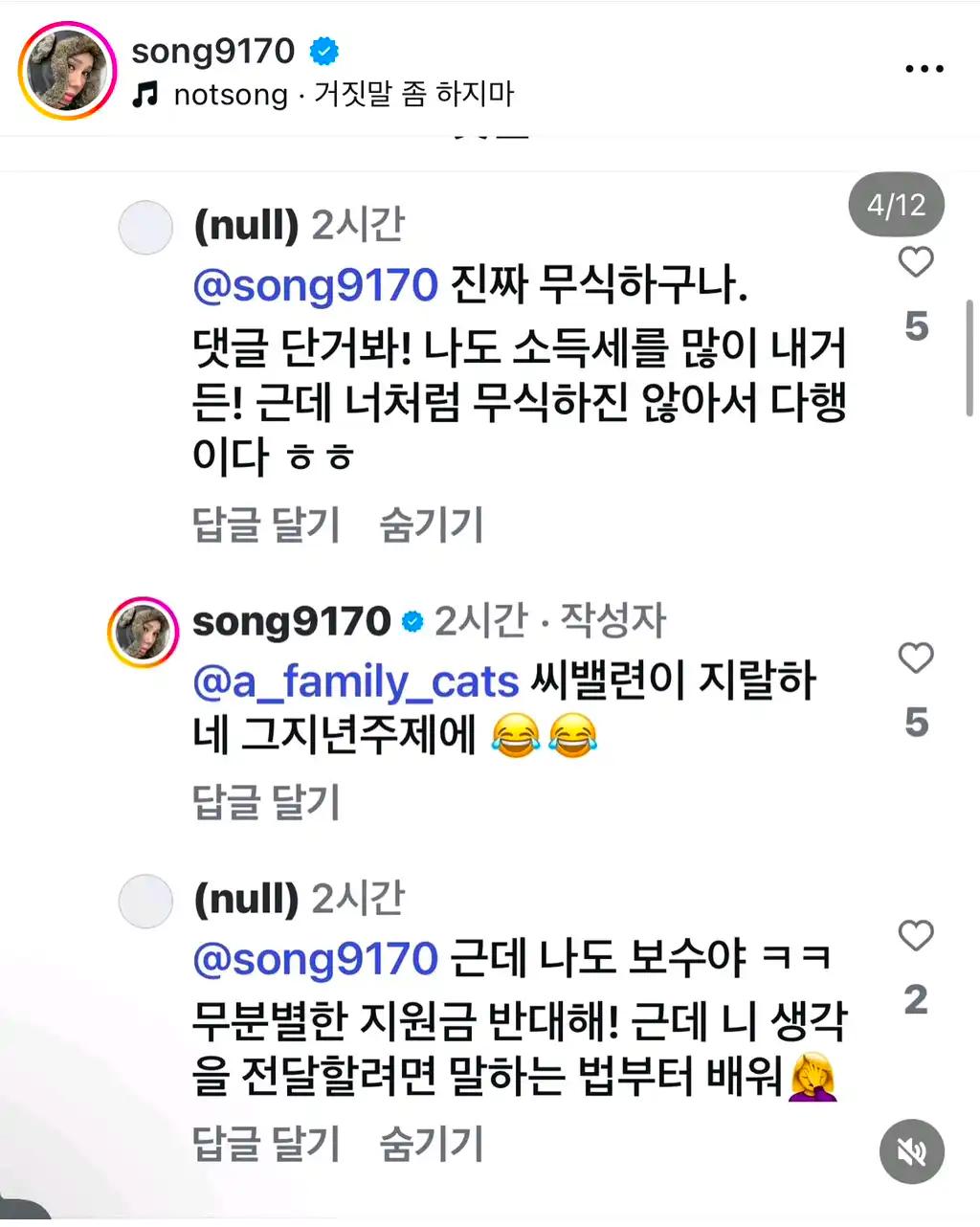Like song9170's reply using the heart icon
Viewport: 980px width, 1227px height.
tap(915, 658)
